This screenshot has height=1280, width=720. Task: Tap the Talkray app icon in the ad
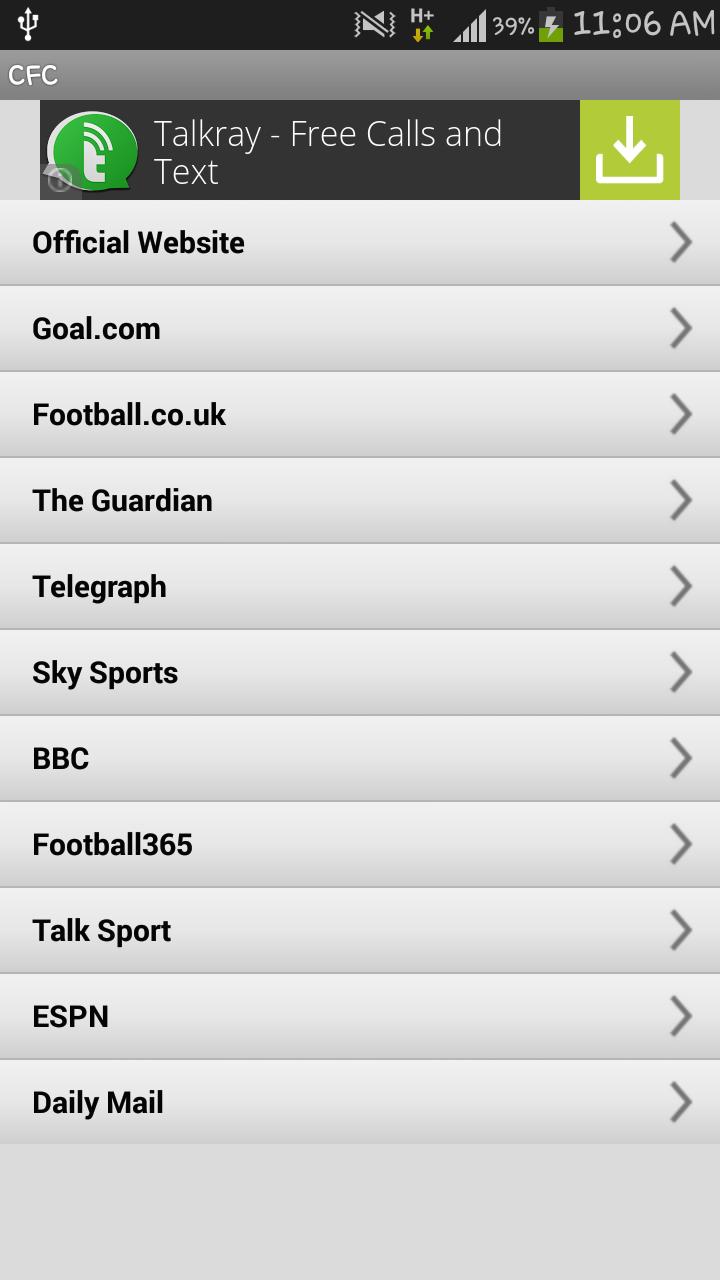[95, 150]
